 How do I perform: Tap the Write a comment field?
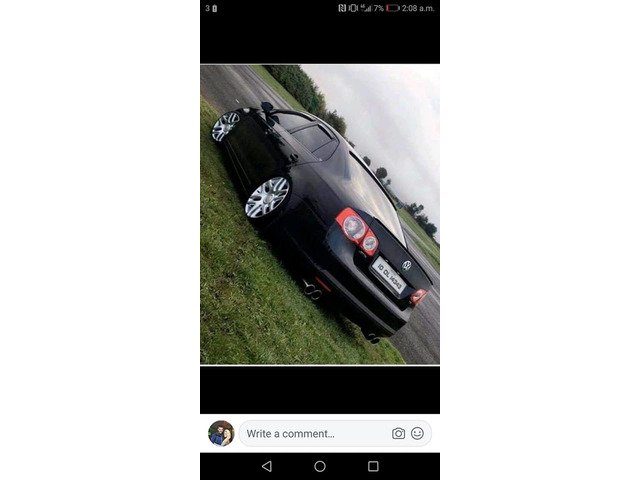tap(310, 433)
